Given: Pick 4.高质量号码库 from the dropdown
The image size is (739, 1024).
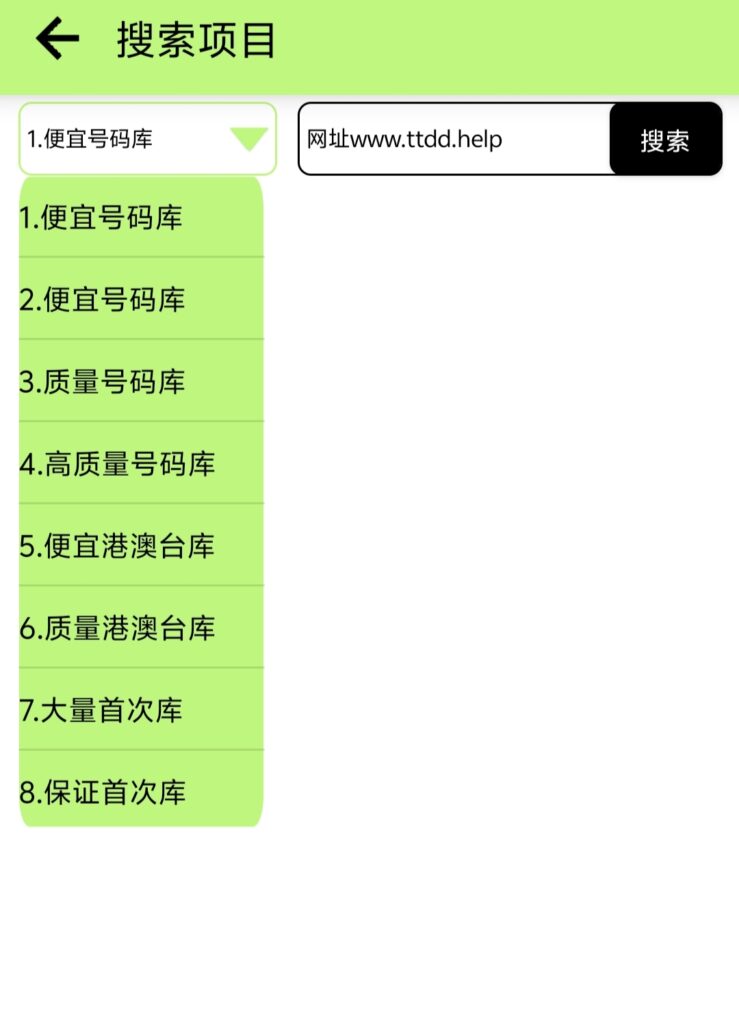Looking at the screenshot, I should point(140,463).
